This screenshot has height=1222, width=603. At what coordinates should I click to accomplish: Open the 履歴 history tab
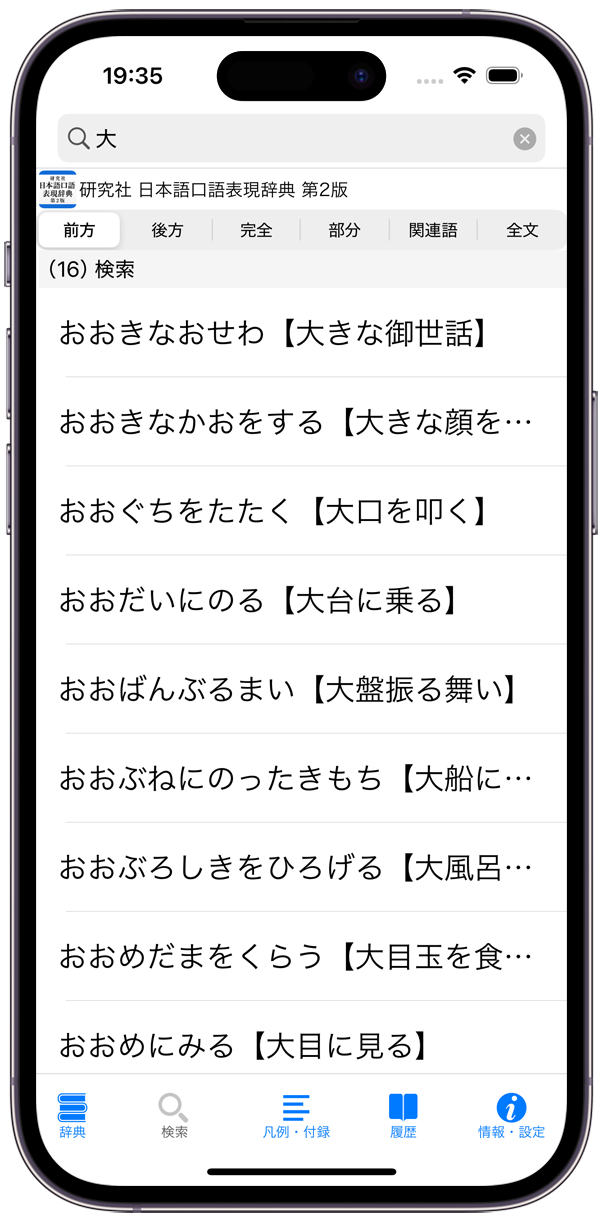point(403,1115)
